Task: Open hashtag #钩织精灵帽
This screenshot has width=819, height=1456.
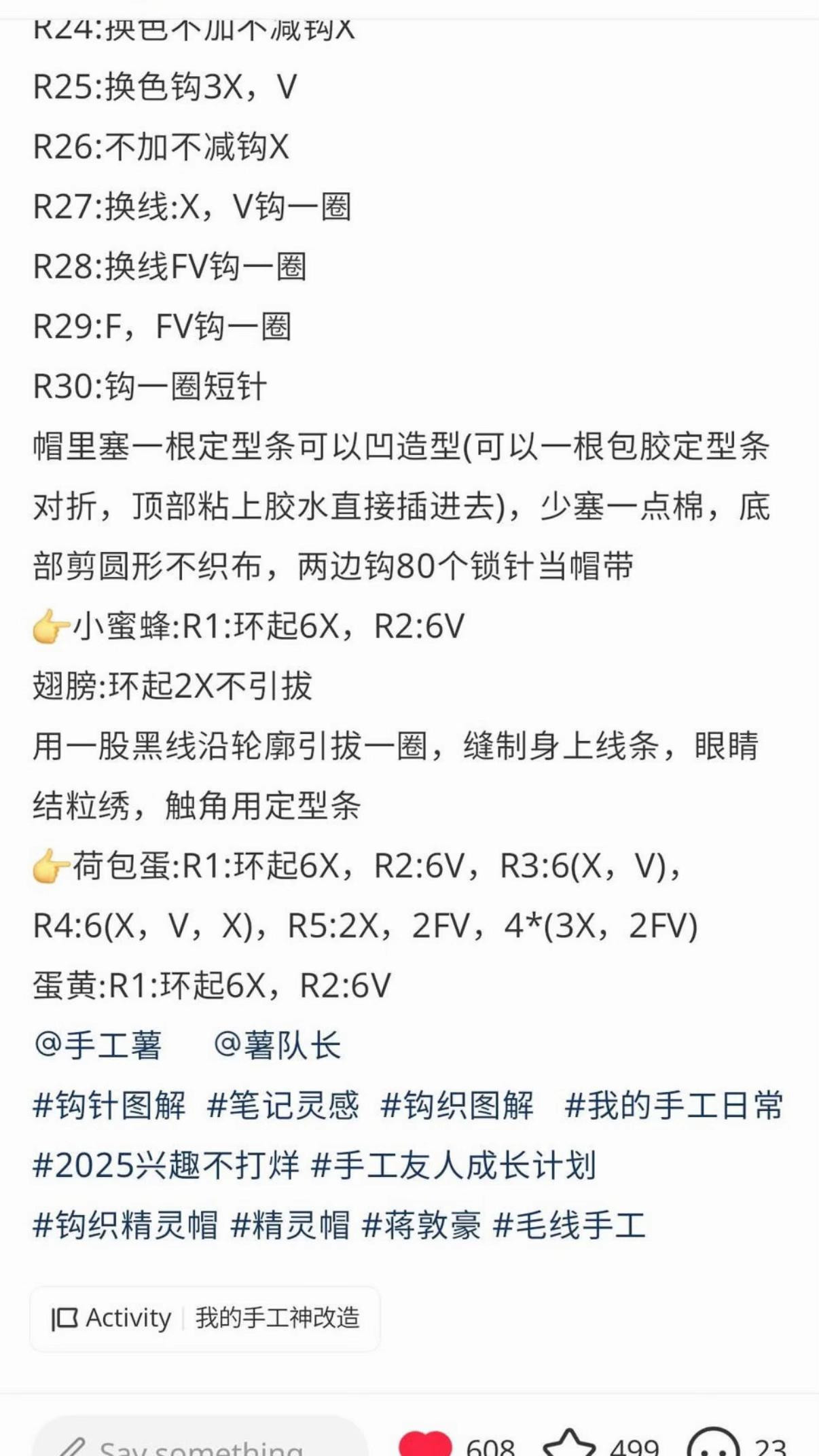Action: tap(126, 1225)
